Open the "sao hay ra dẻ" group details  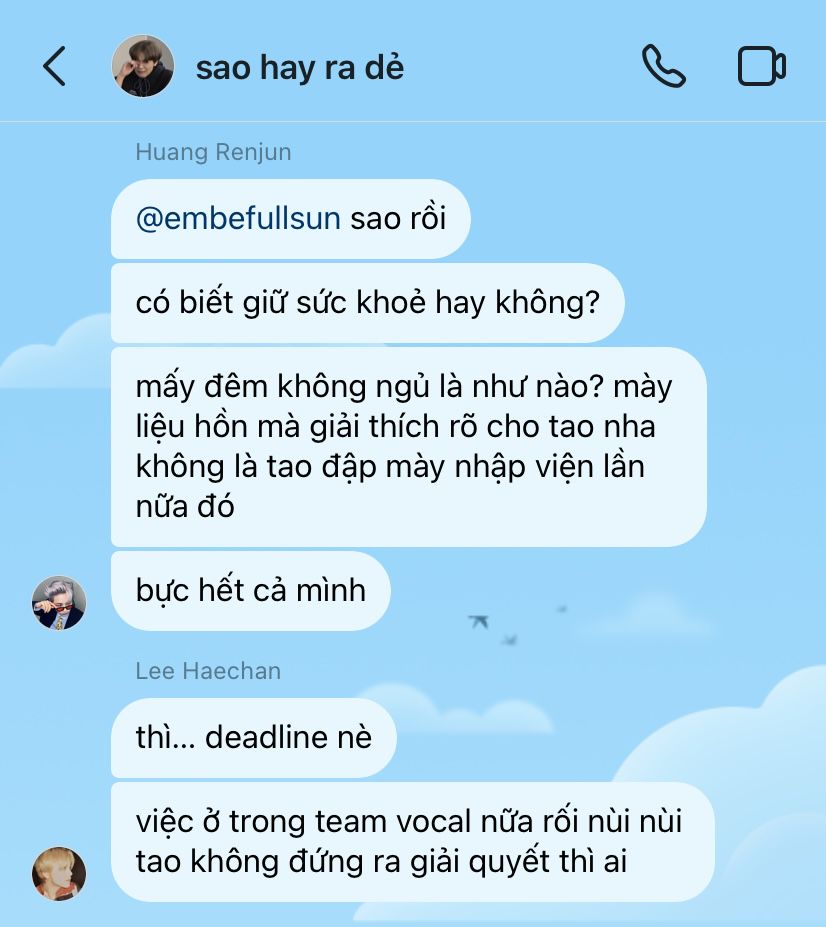coord(299,67)
